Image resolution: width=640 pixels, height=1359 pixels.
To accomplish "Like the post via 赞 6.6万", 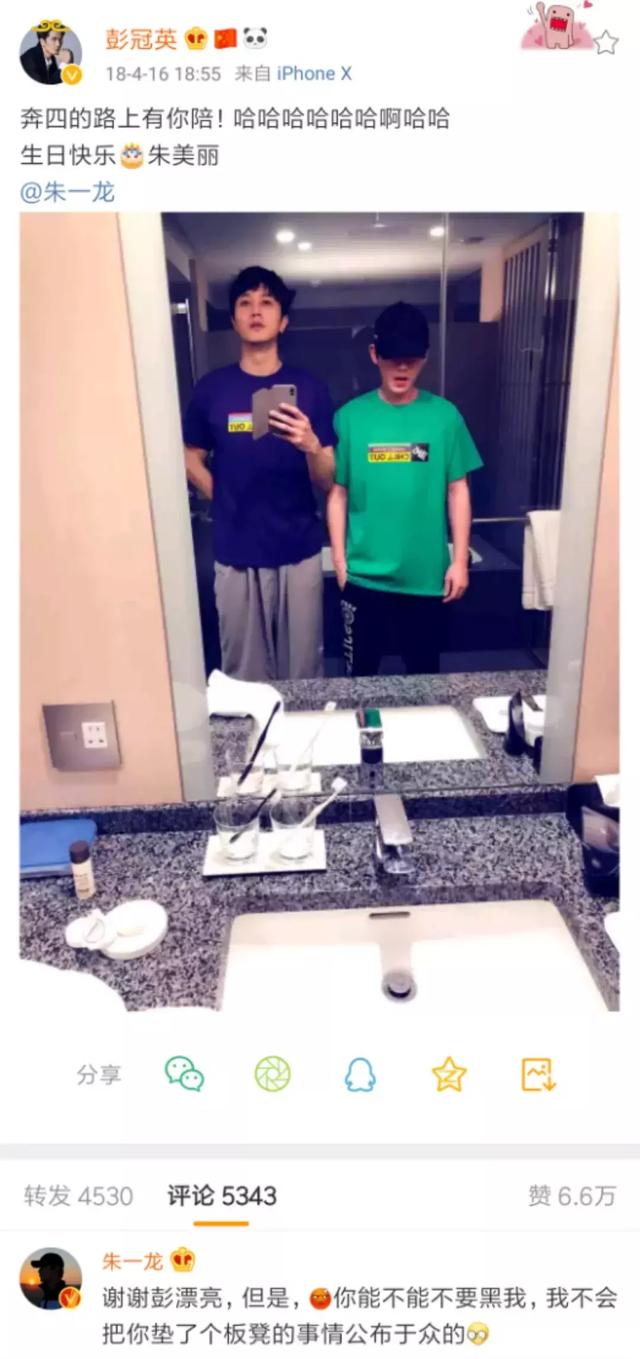I will tap(572, 1196).
